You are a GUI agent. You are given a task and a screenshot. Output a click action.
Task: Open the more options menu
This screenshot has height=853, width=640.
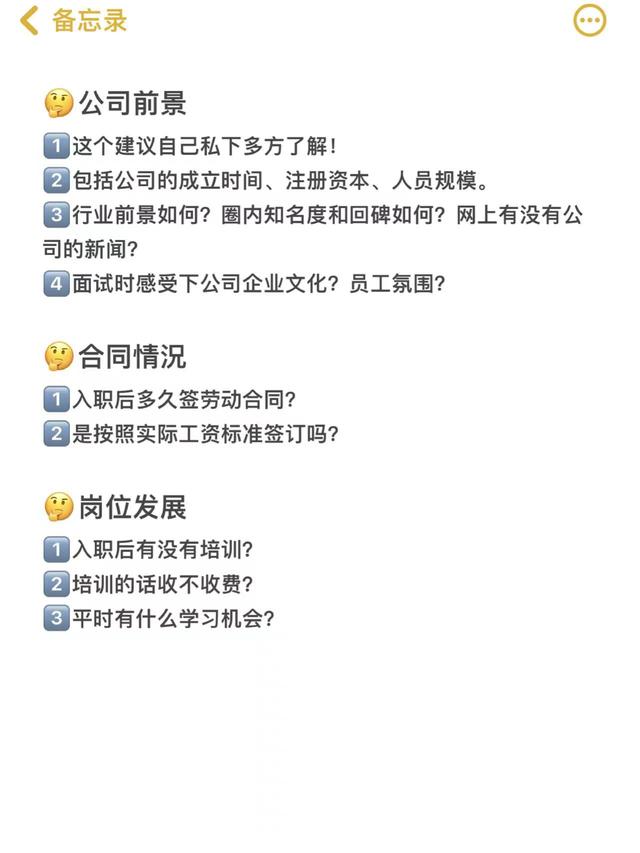(590, 21)
